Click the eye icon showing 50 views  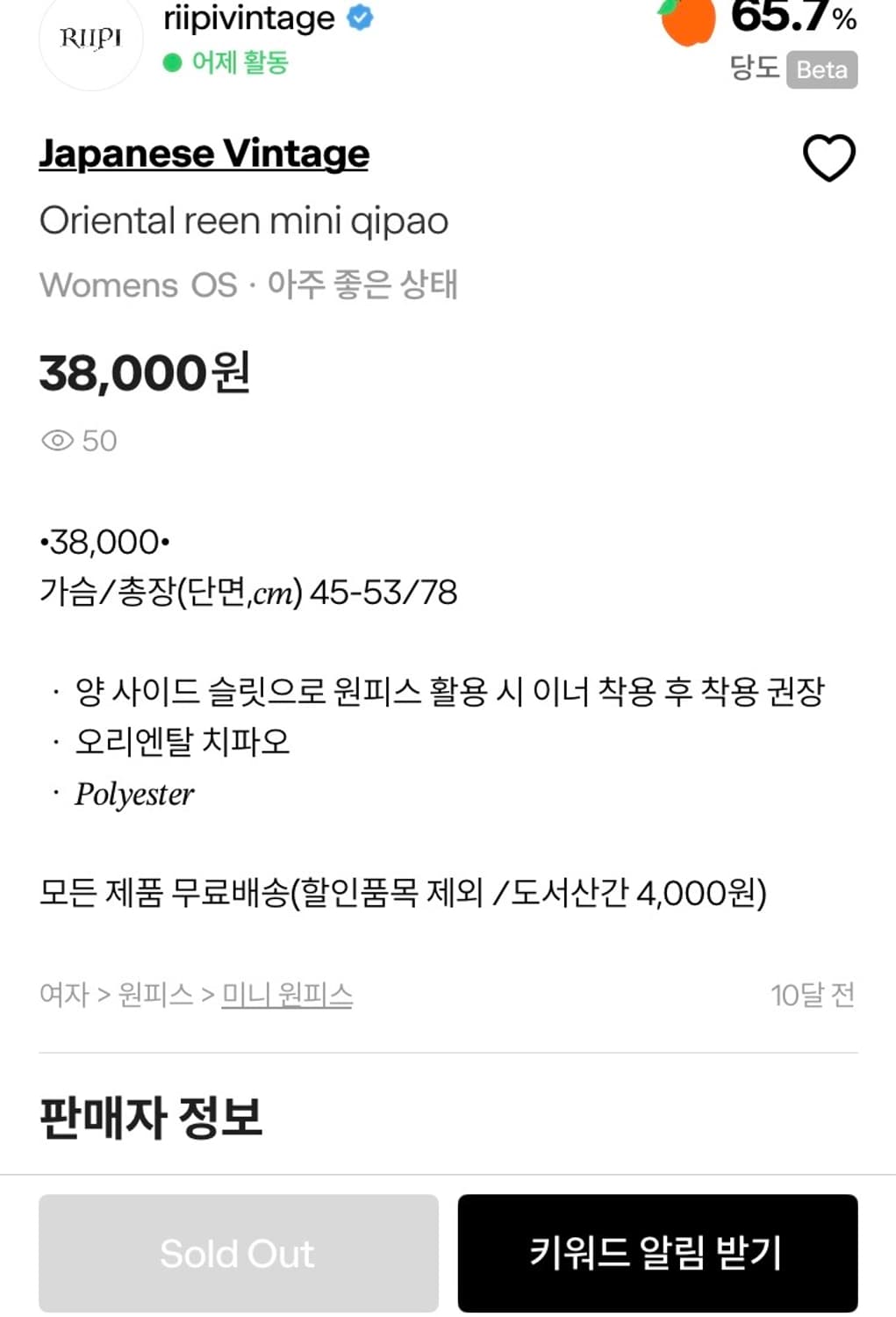tap(59, 441)
